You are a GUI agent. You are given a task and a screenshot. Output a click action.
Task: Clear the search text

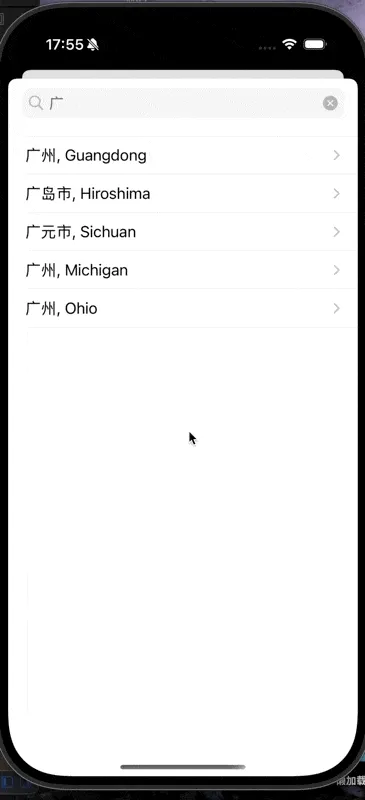pyautogui.click(x=330, y=104)
